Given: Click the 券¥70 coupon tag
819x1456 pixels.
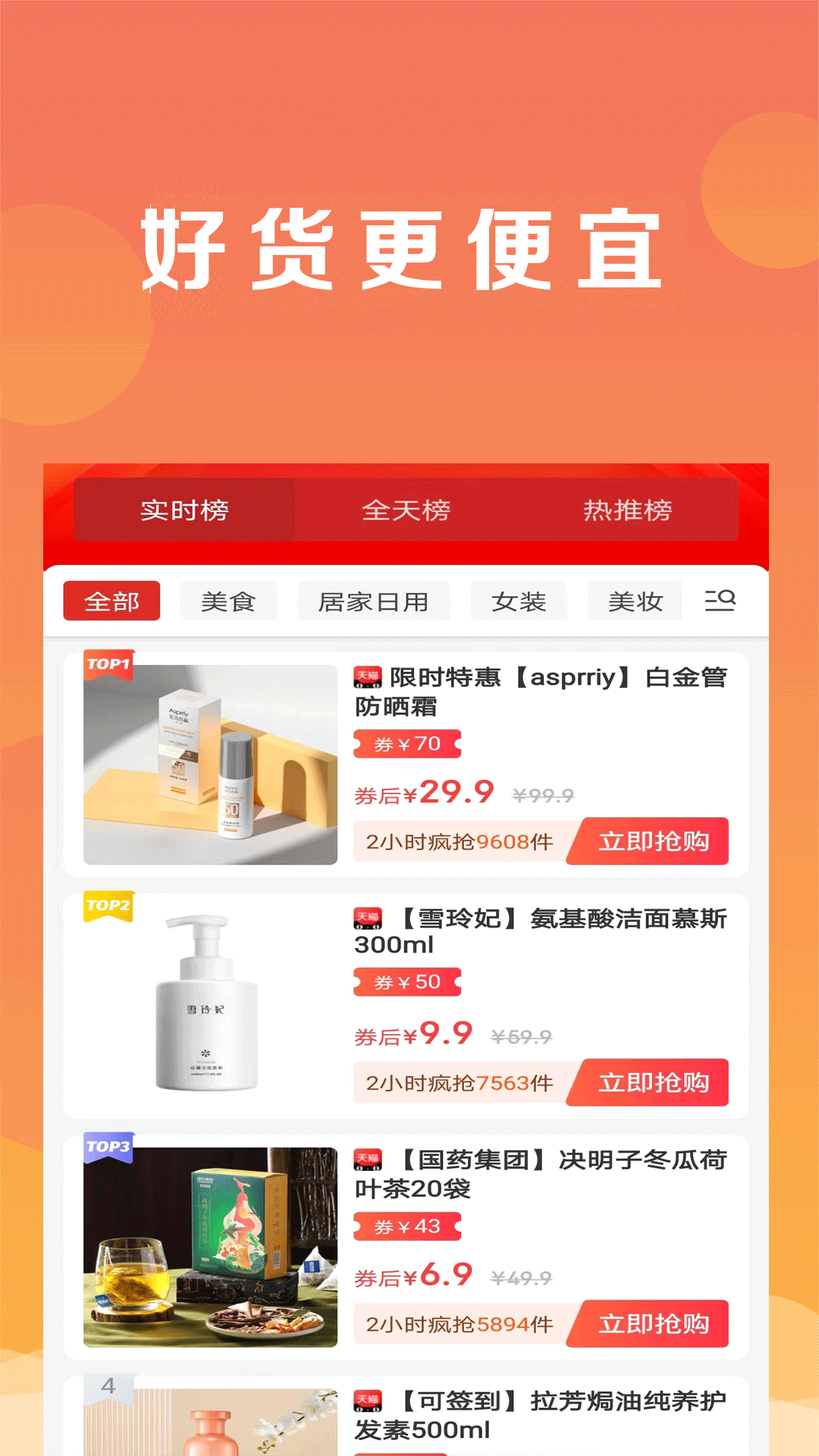Looking at the screenshot, I should 406,744.
